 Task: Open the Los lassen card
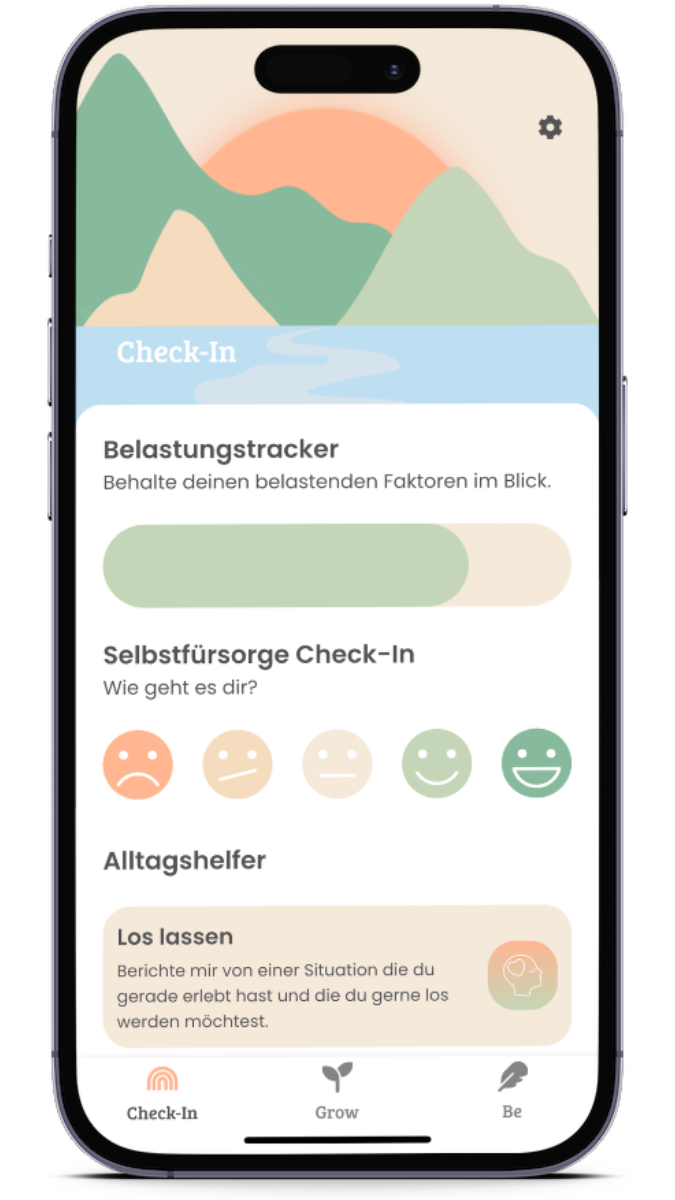(x=337, y=975)
